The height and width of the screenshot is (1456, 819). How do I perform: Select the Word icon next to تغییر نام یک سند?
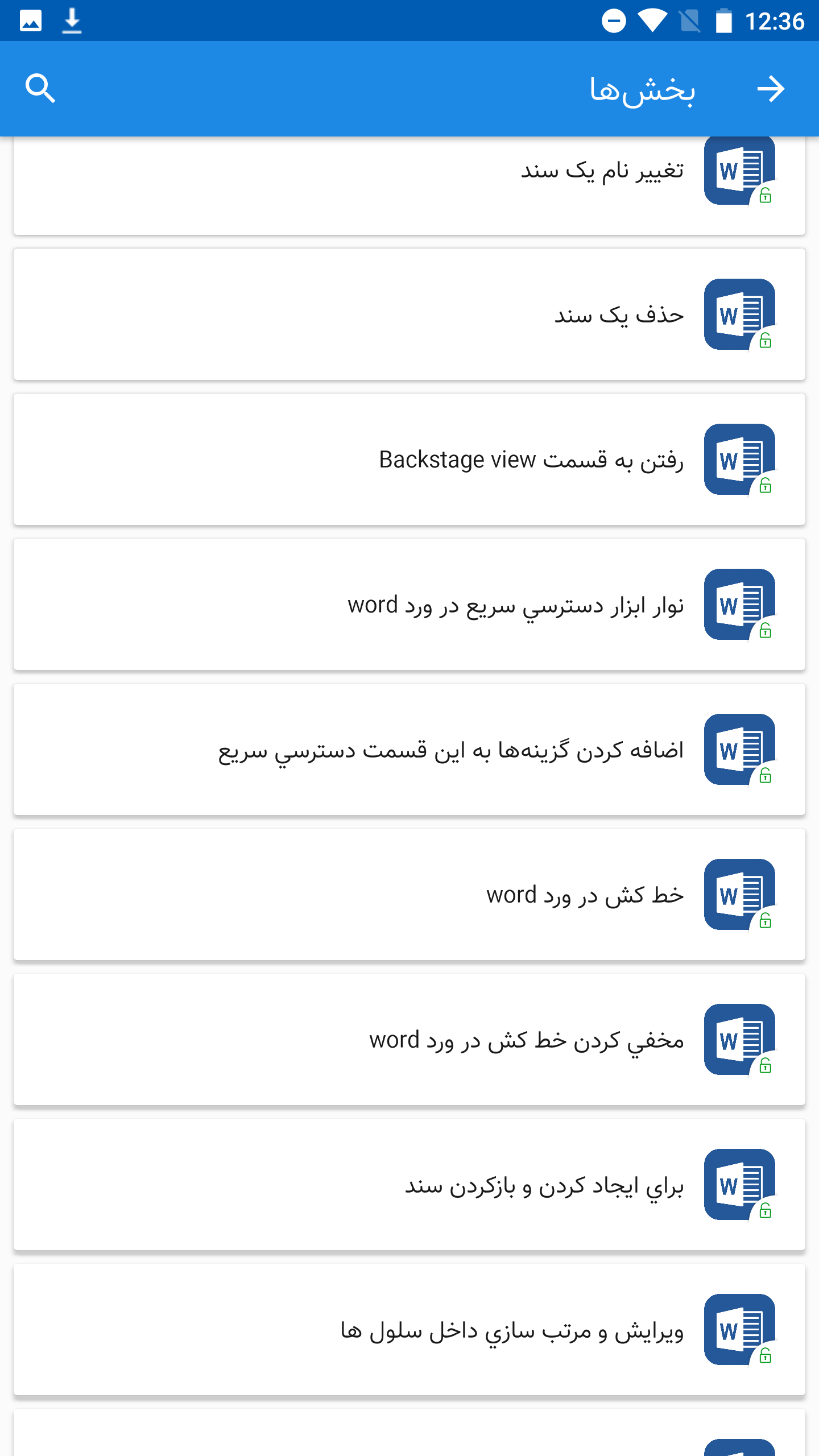(x=738, y=172)
